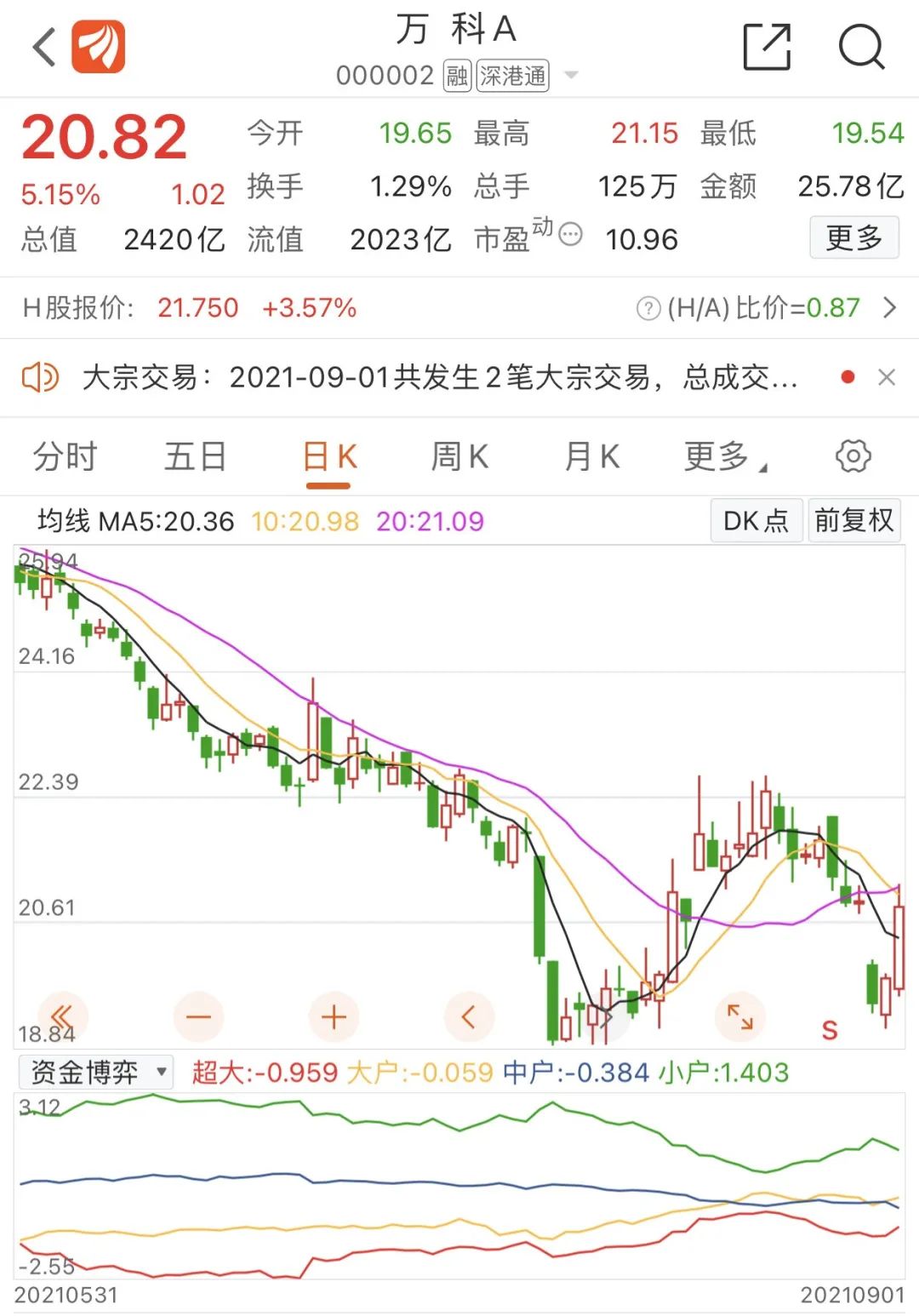This screenshot has height=1316, width=919.
Task: Go back using the top-left arrow
Action: [x=44, y=46]
